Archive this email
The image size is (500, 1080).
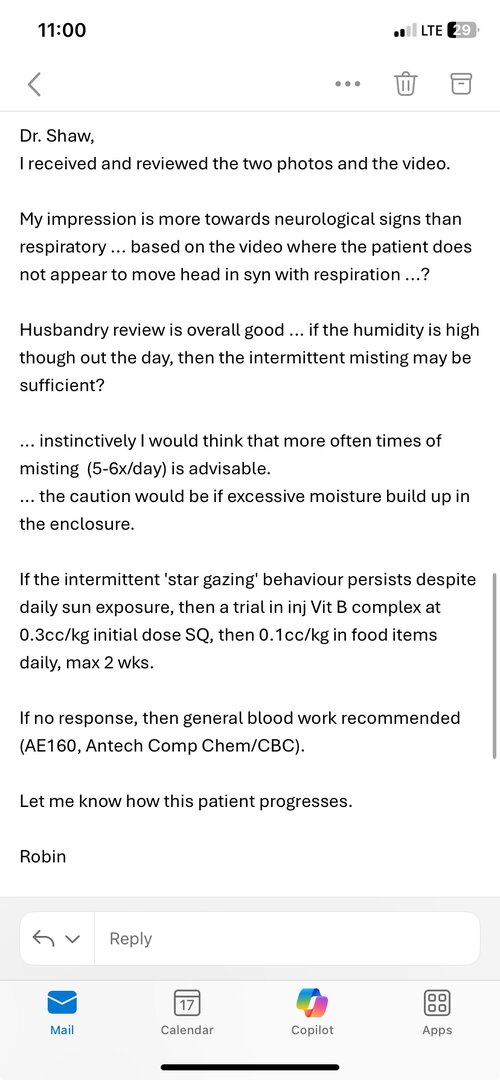coord(461,83)
